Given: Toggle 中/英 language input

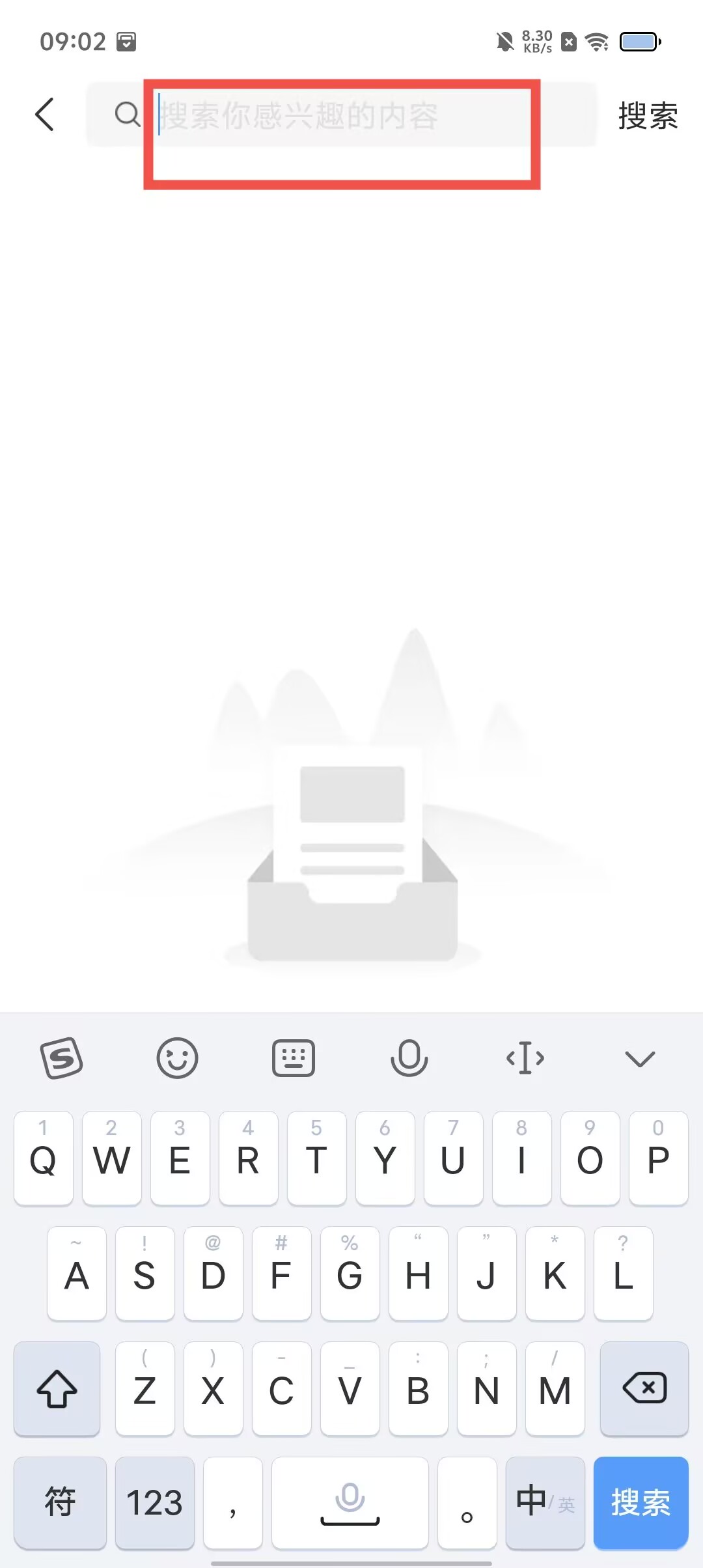Looking at the screenshot, I should point(545,1503).
